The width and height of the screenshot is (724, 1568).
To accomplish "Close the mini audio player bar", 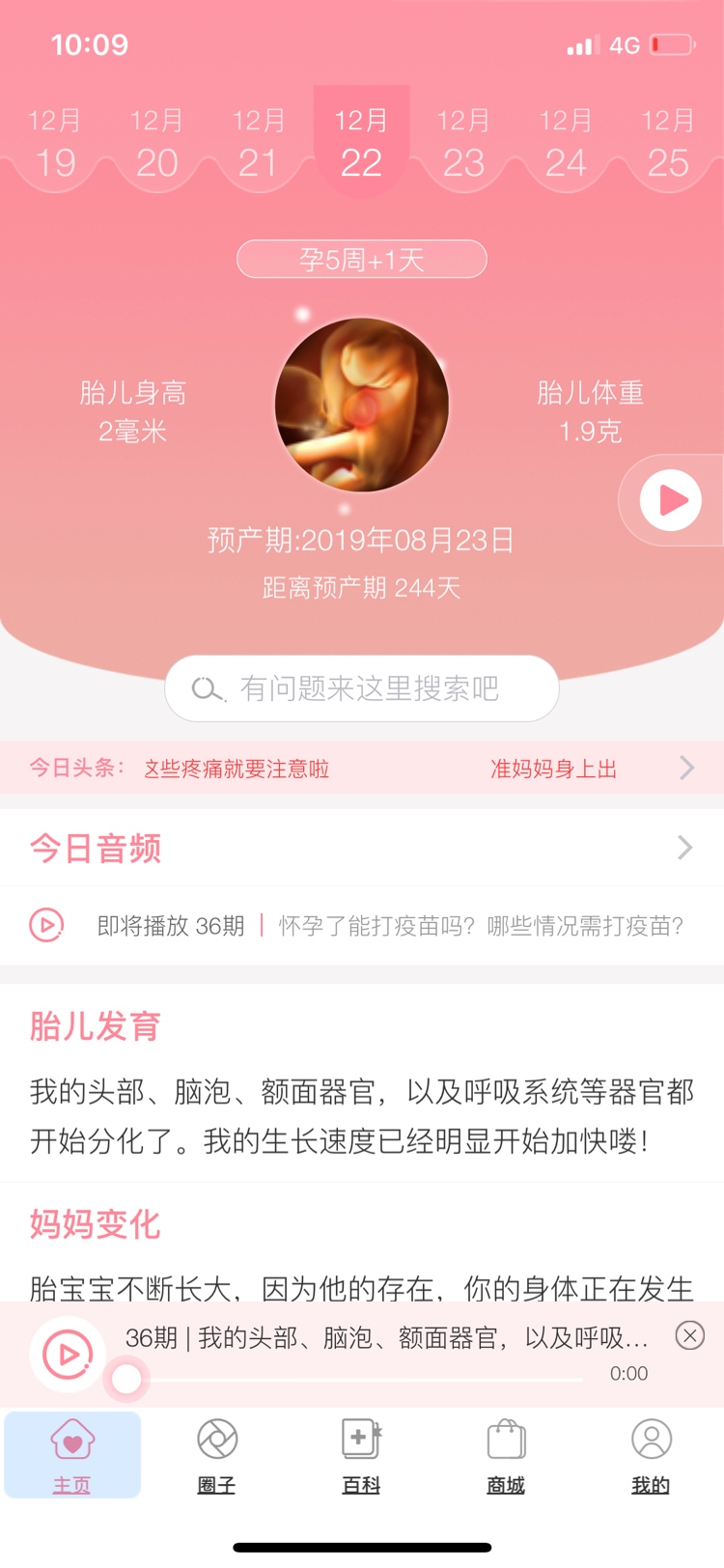I will point(689,1335).
